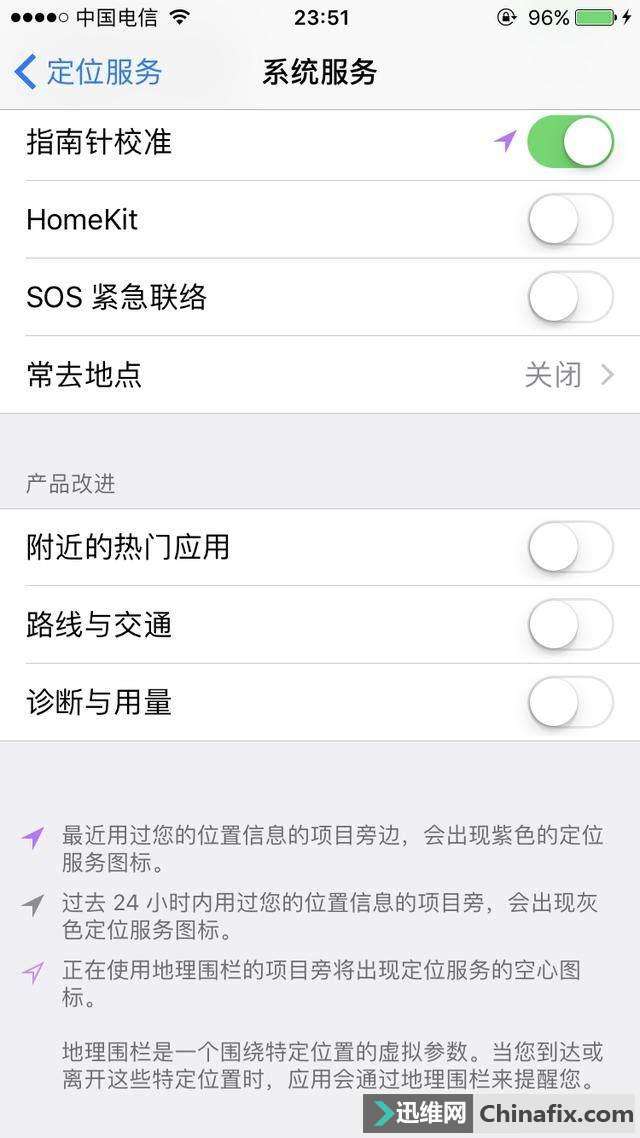Enable the HomeKit switch
This screenshot has width=640, height=1138.
coord(569,220)
